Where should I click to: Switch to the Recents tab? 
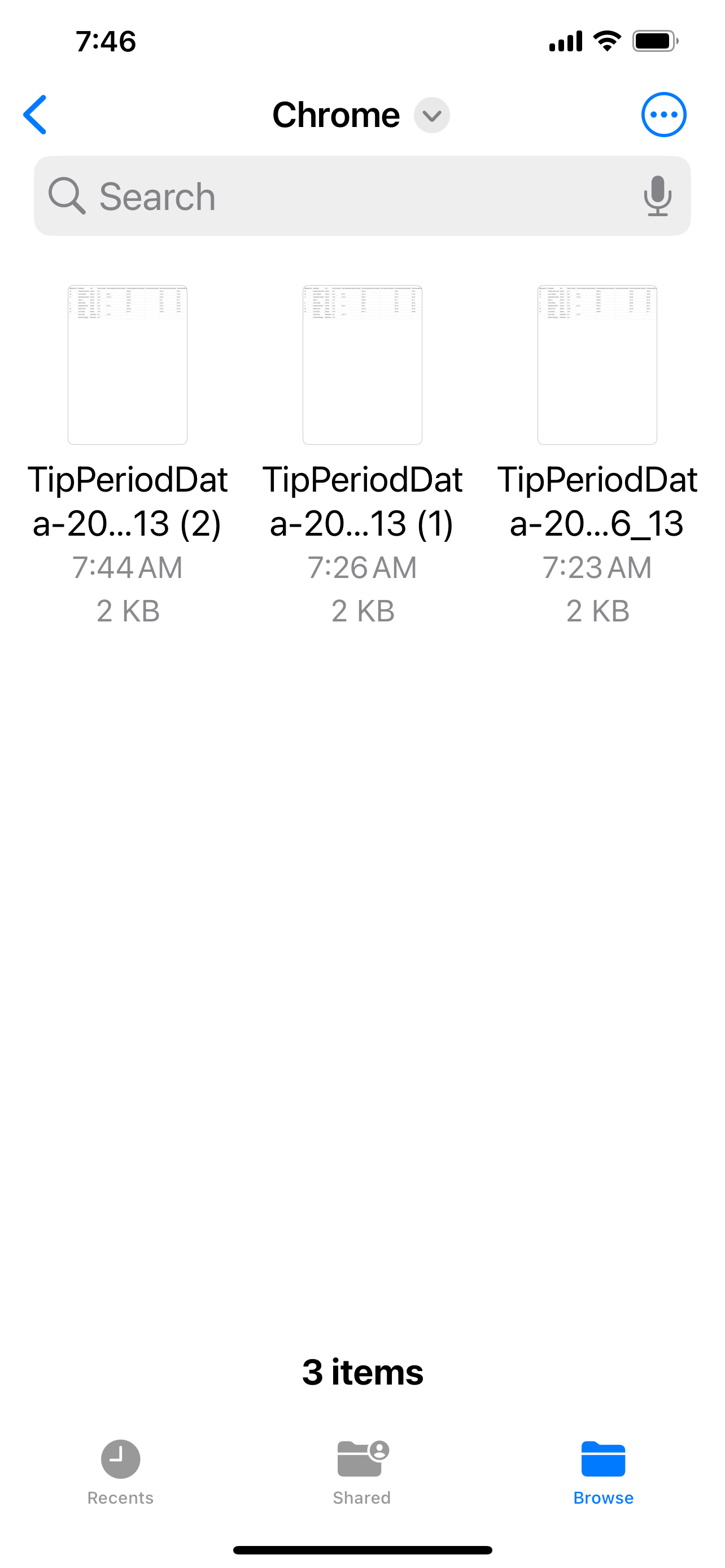(120, 1472)
